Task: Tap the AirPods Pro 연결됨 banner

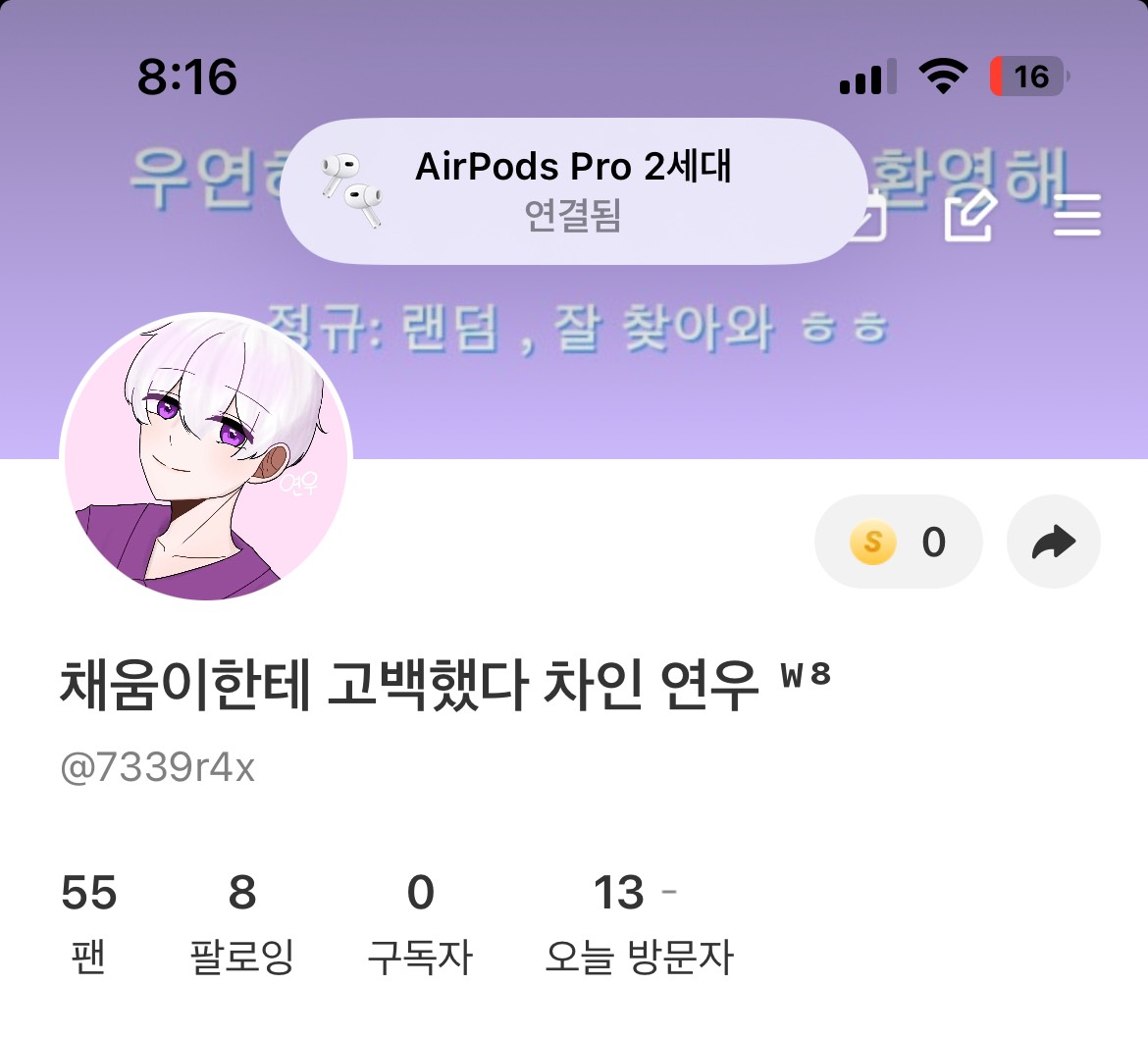Action: (573, 191)
